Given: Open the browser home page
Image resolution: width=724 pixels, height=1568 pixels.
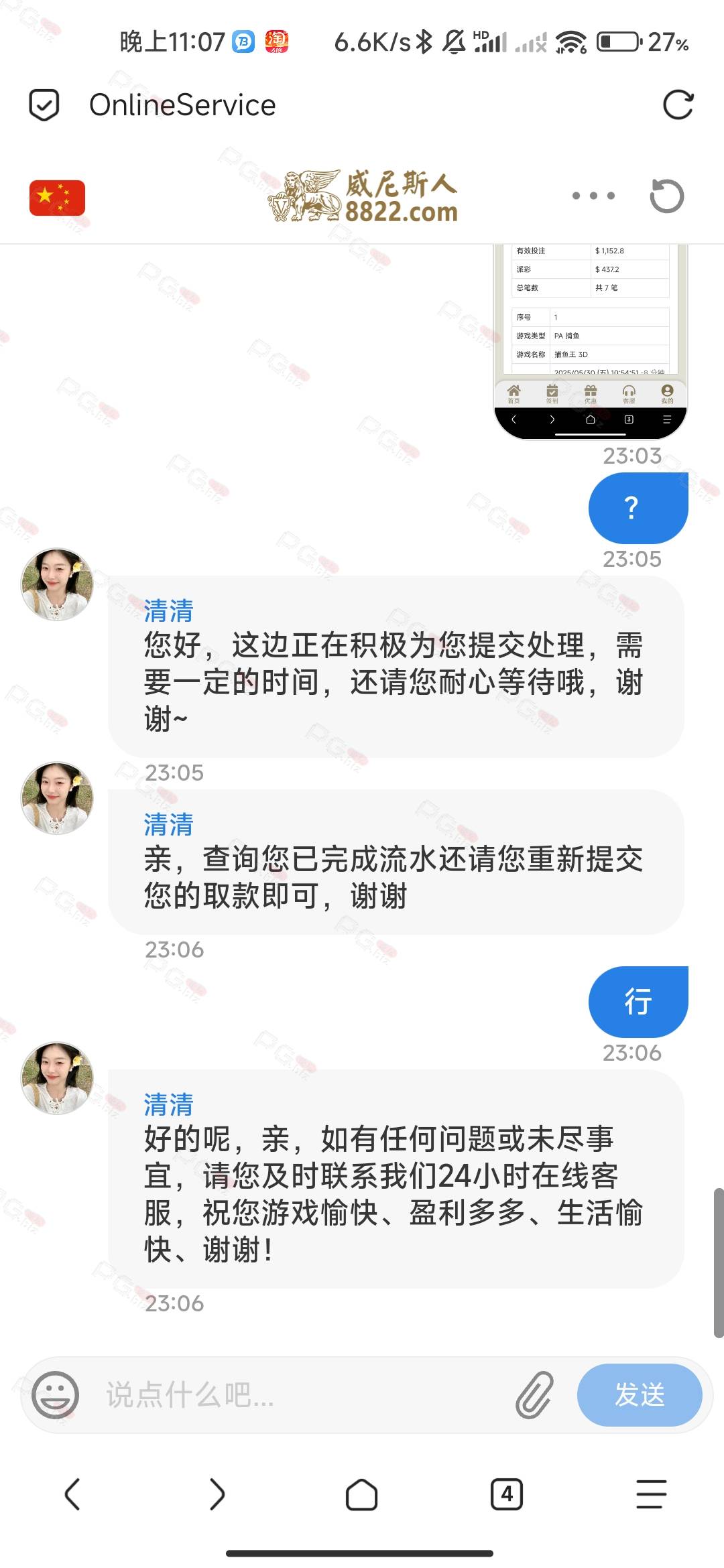Looking at the screenshot, I should tap(361, 1494).
